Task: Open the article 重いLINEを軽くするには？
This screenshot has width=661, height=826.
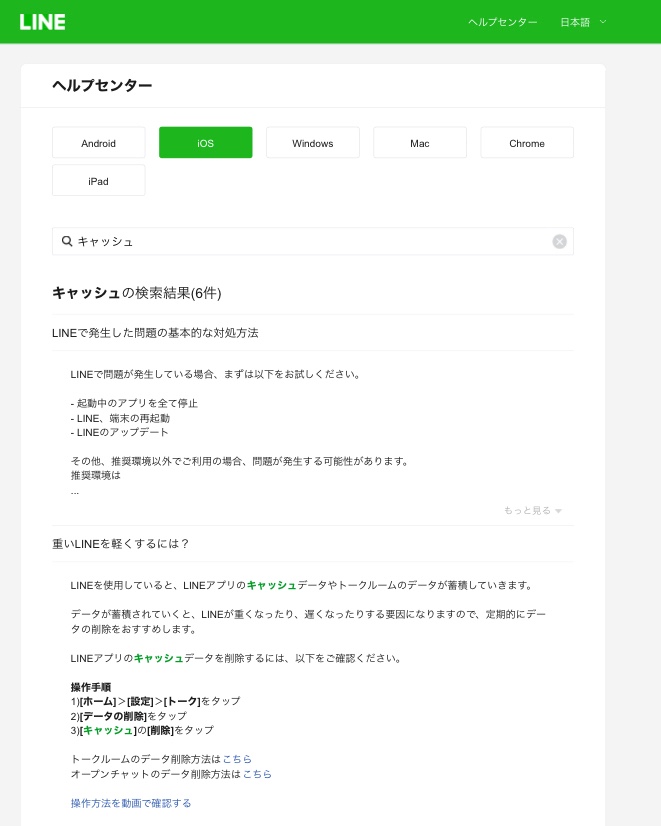Action: pyautogui.click(x=121, y=544)
